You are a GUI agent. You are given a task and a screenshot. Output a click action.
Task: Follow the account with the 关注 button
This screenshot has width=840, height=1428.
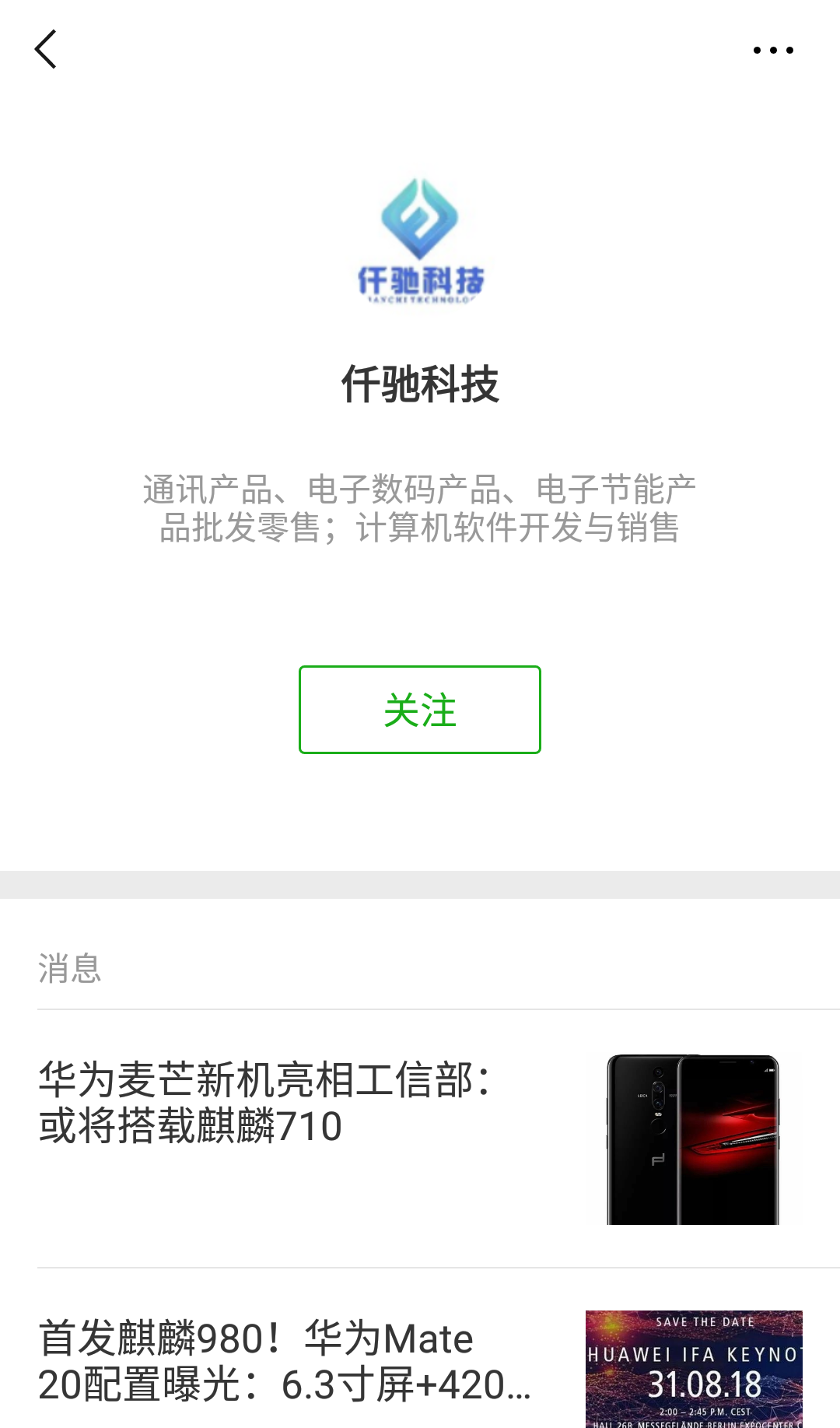tap(419, 710)
